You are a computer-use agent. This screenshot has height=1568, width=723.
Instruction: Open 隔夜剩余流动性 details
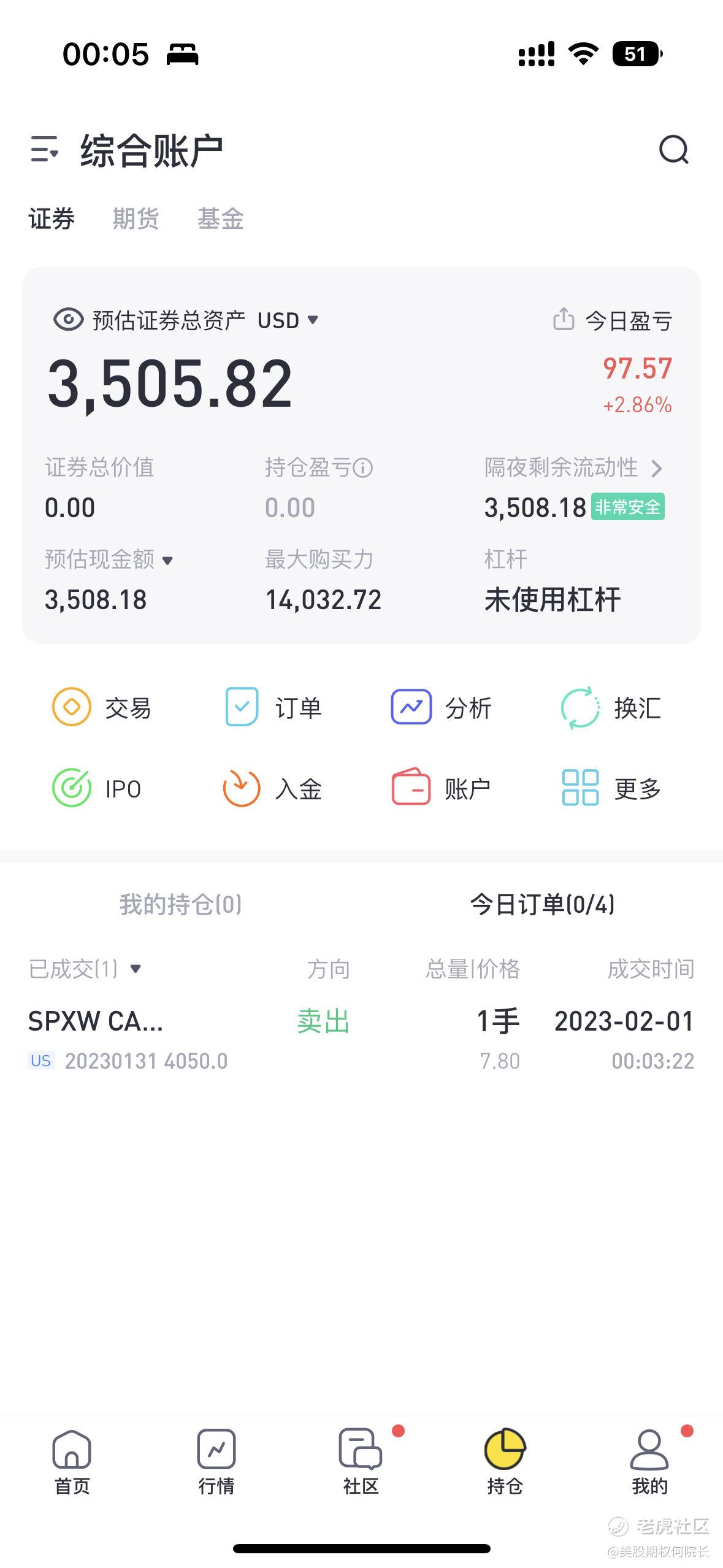573,468
